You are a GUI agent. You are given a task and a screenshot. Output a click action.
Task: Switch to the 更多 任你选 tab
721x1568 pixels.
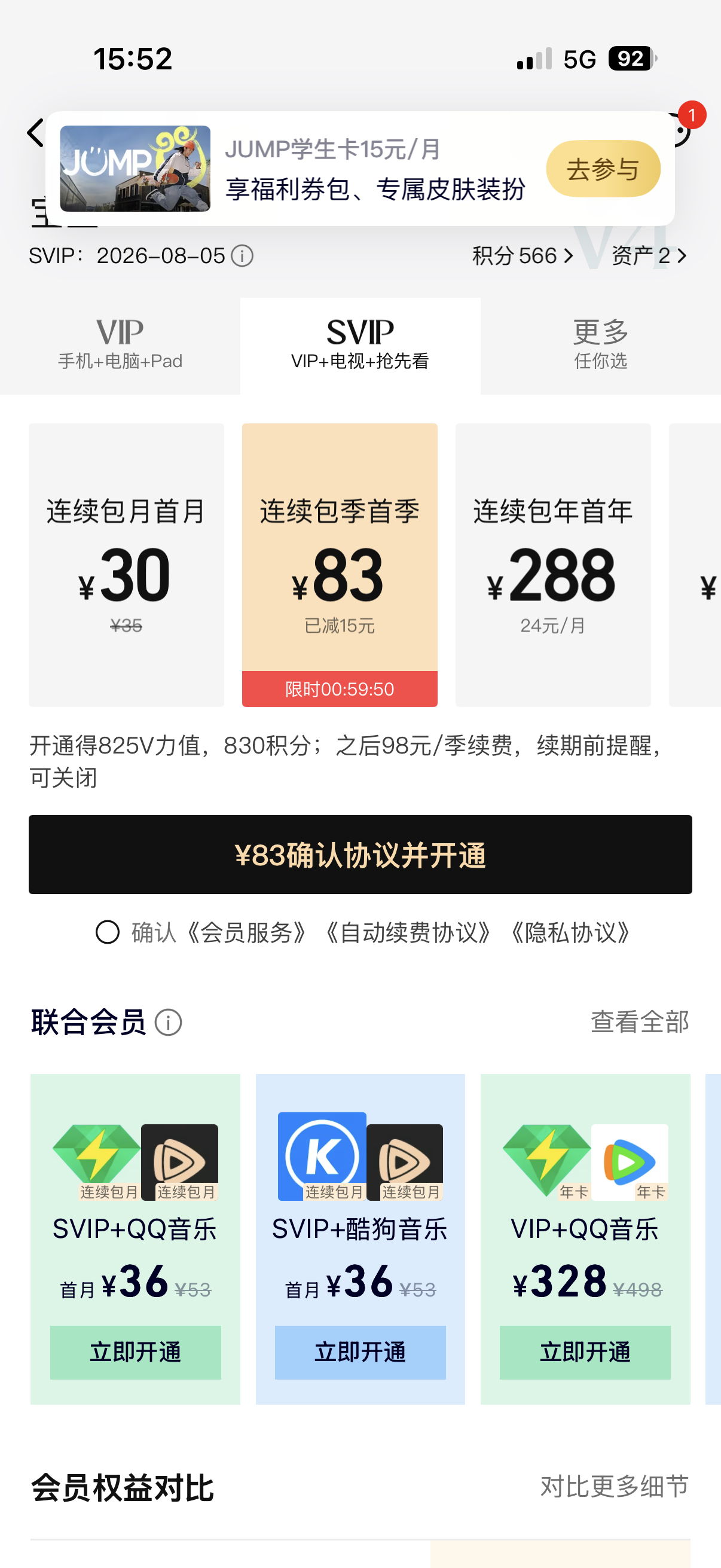[x=600, y=345]
